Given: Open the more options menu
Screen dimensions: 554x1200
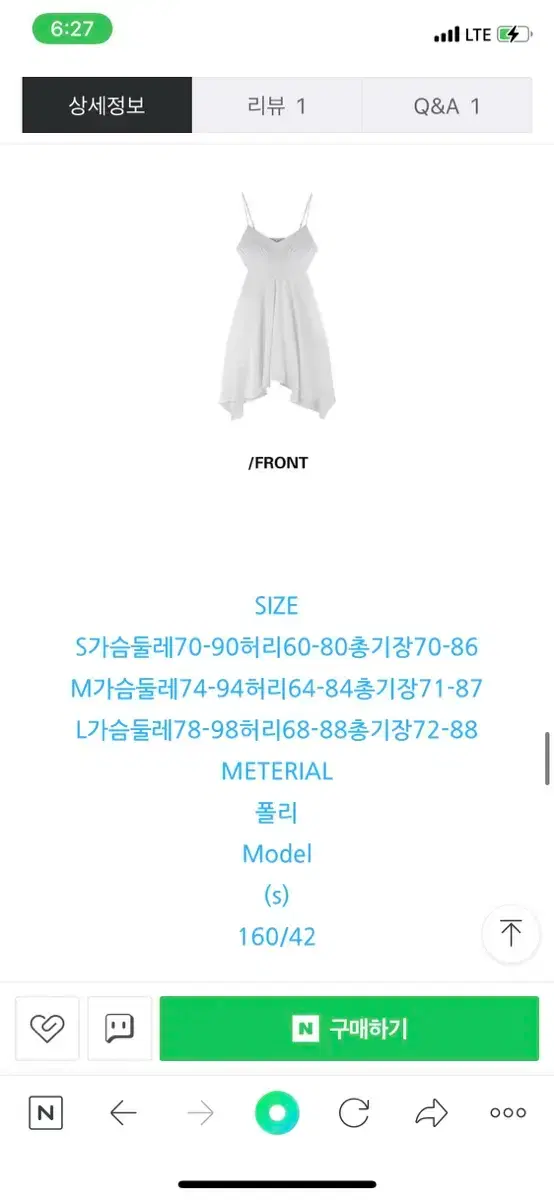Looking at the screenshot, I should [508, 1113].
